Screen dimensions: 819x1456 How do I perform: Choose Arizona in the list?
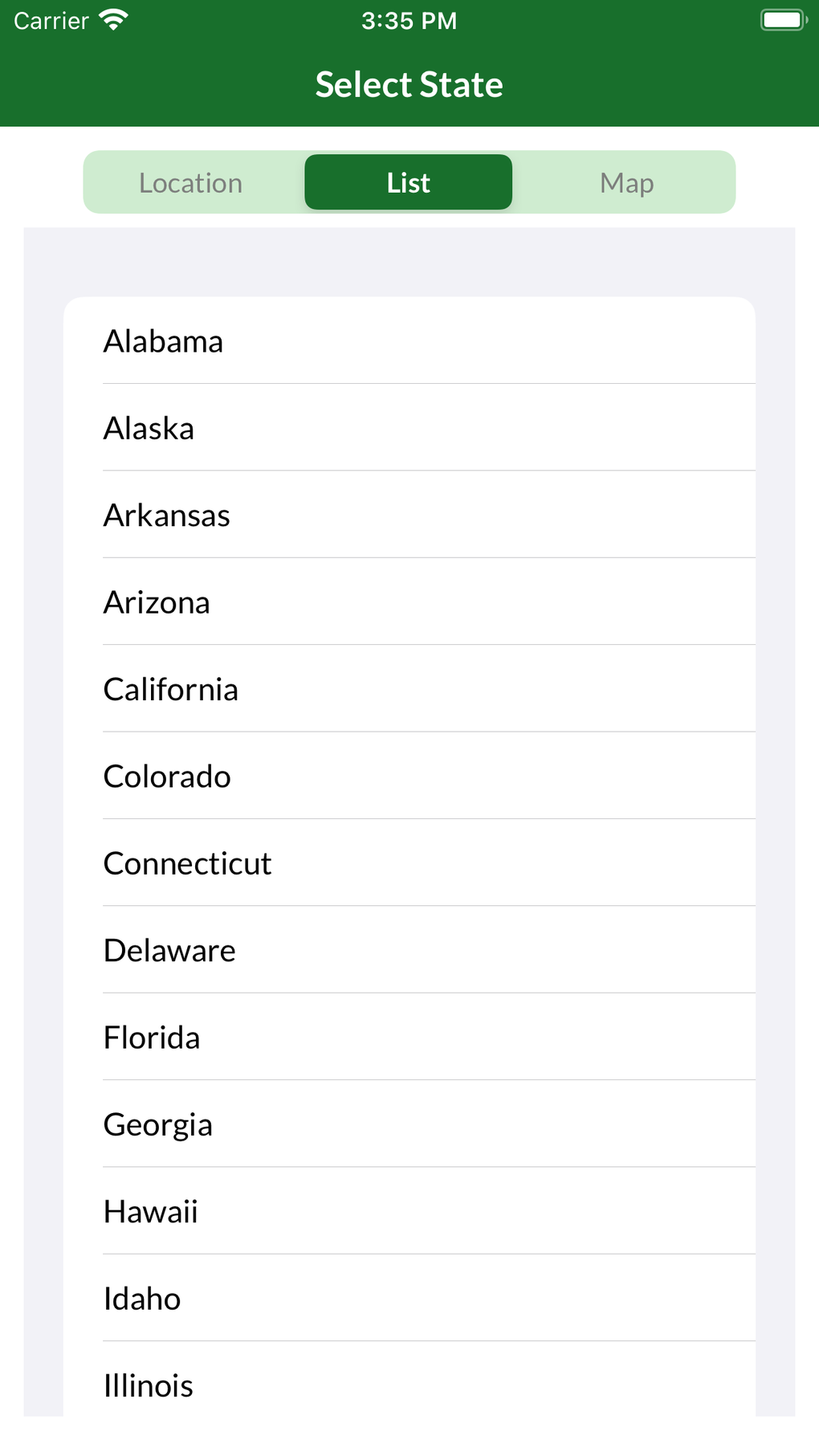click(409, 602)
